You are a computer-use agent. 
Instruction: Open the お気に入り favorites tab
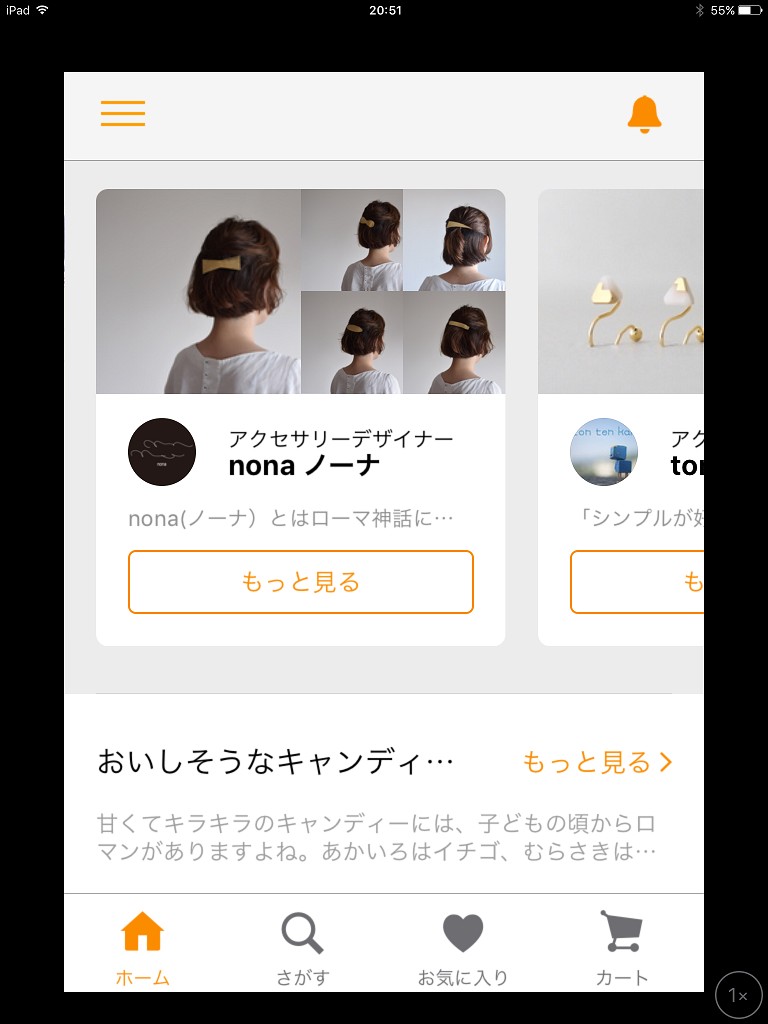coord(462,947)
